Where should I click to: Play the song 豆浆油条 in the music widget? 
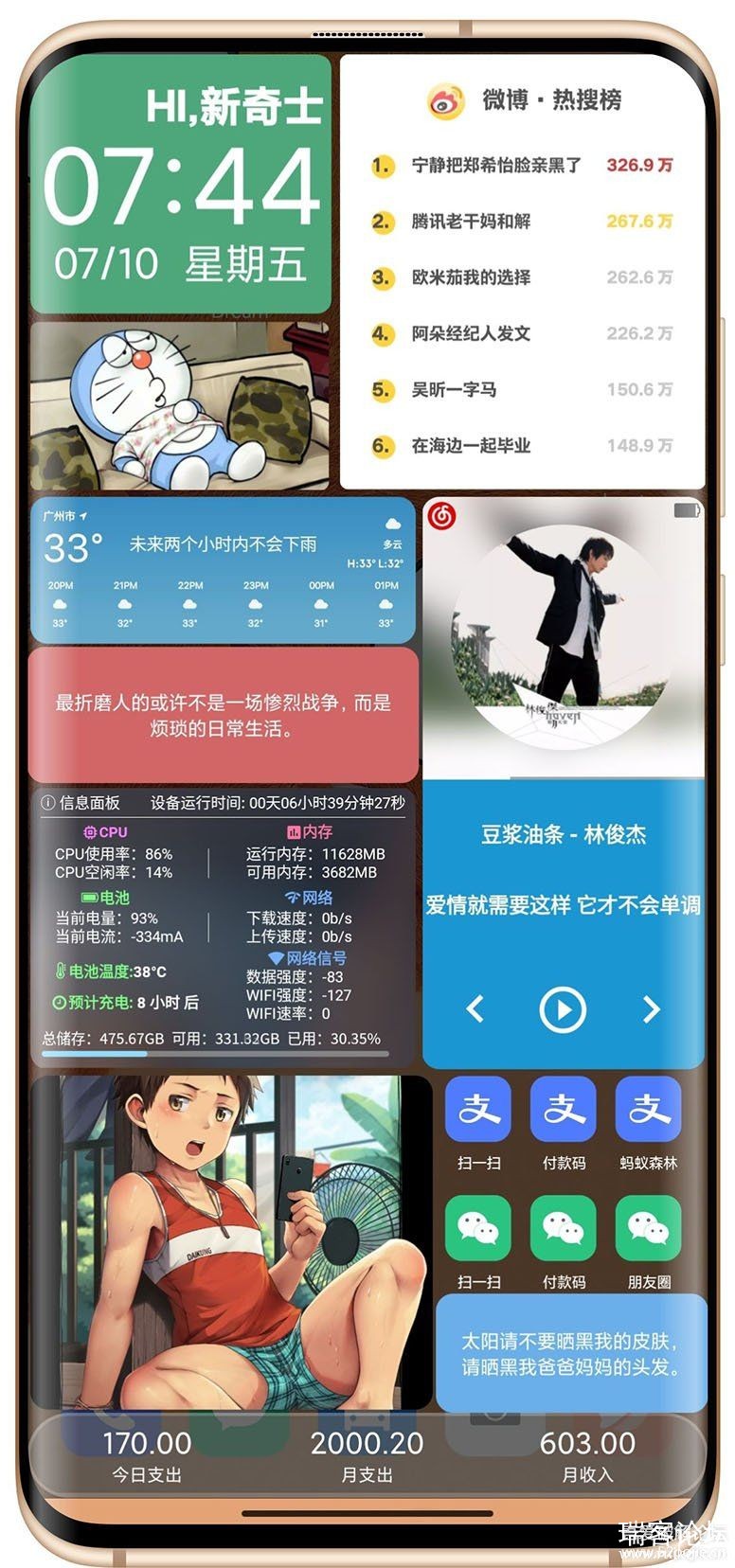[563, 1009]
